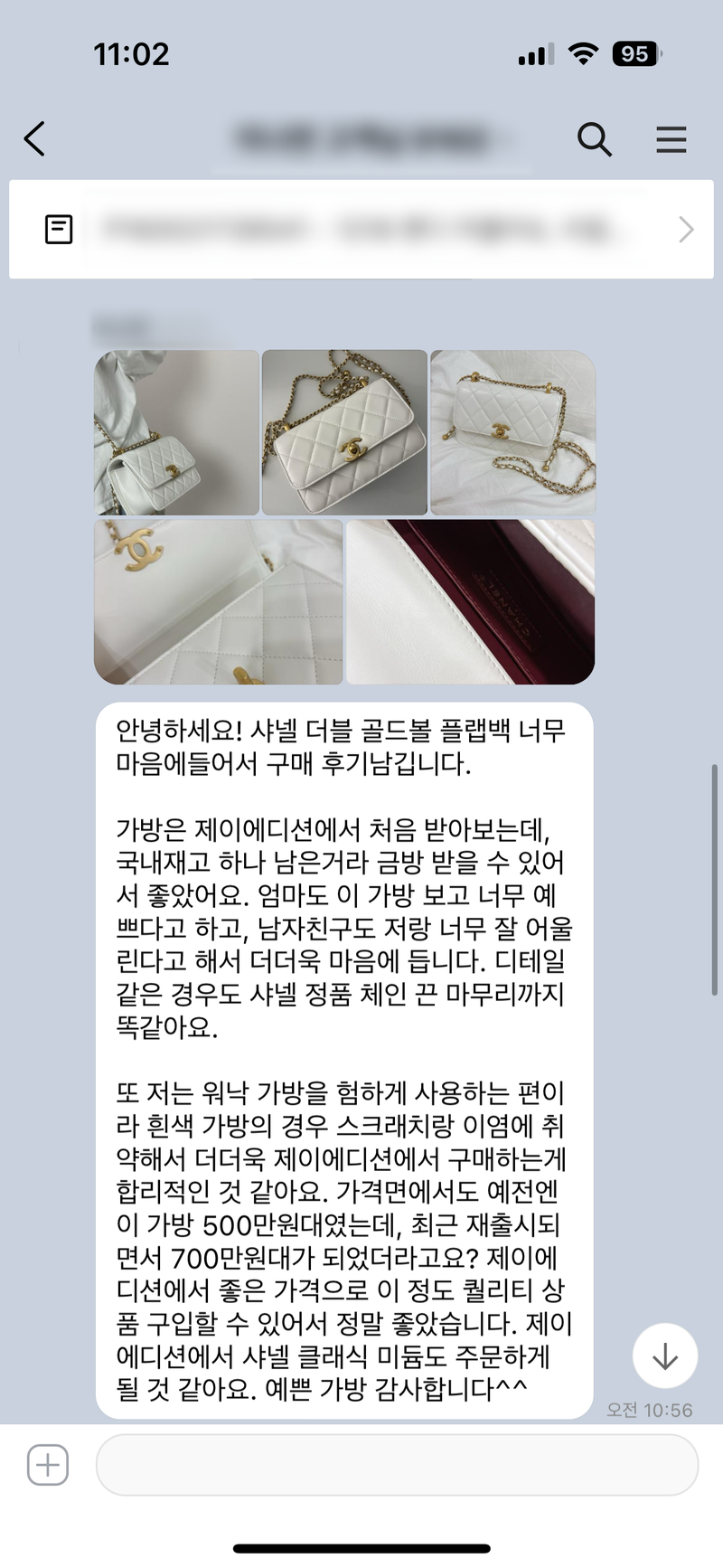723x1568 pixels.
Task: Open the first bag photo on gray
Action: 176,432
